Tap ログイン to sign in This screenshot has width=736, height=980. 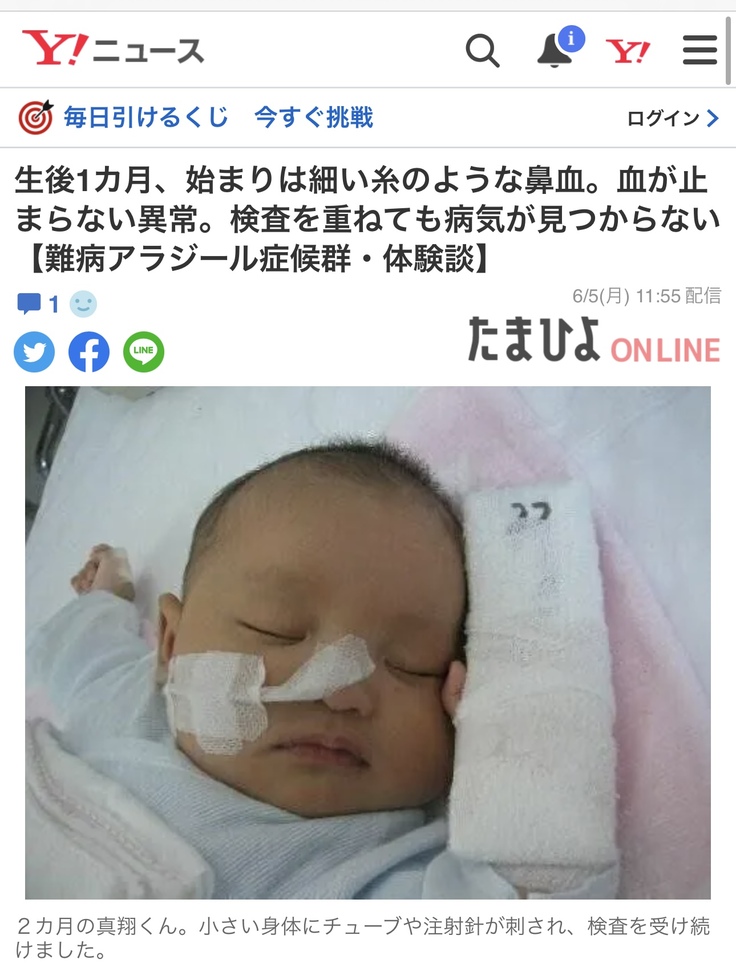pos(672,118)
